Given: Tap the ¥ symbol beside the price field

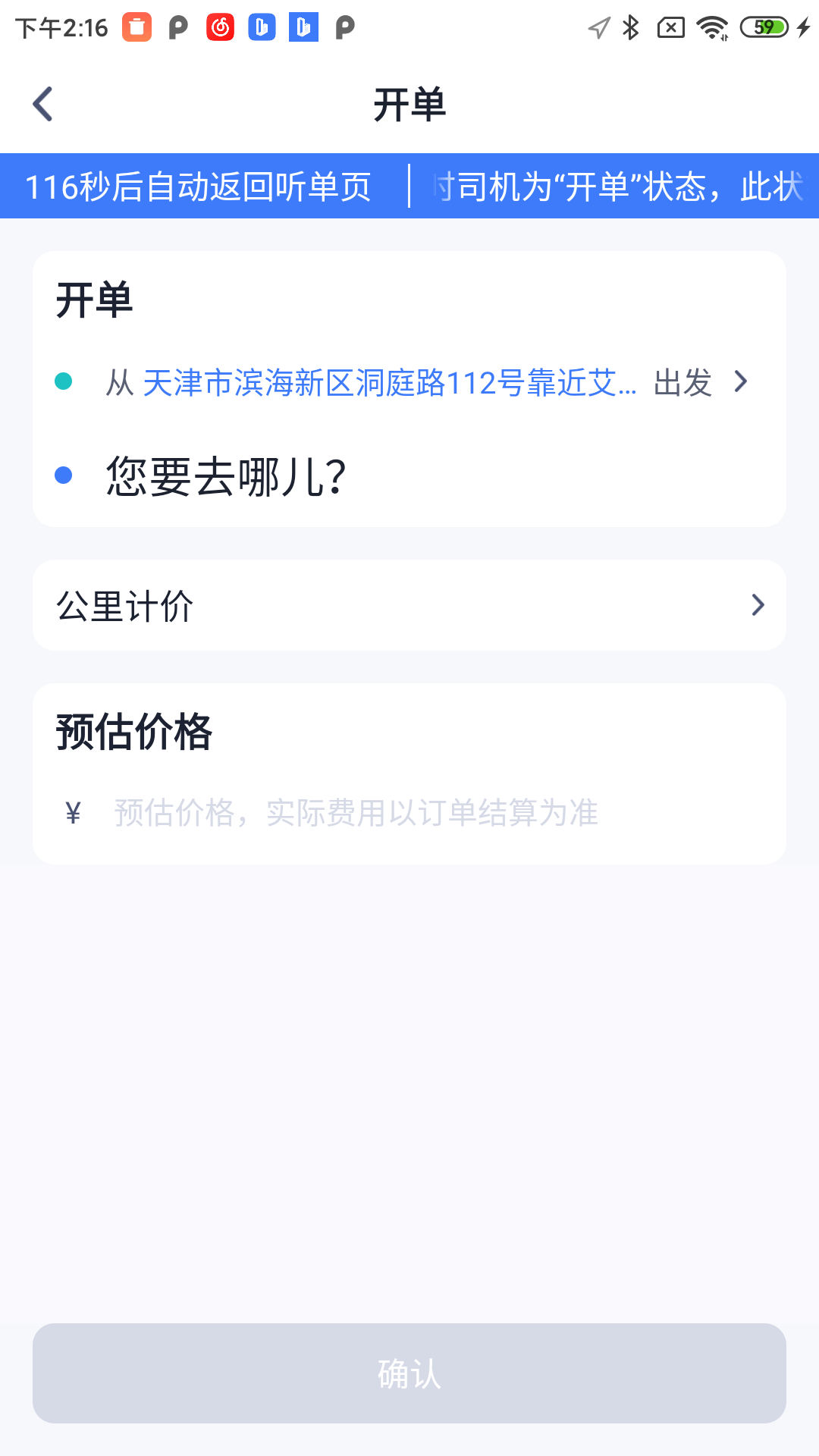Looking at the screenshot, I should pyautogui.click(x=73, y=812).
